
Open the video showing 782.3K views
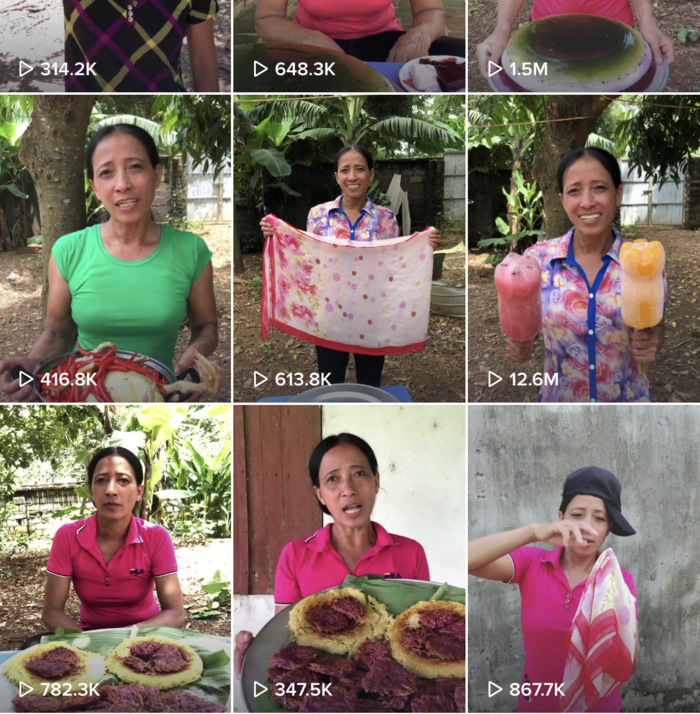(115, 558)
